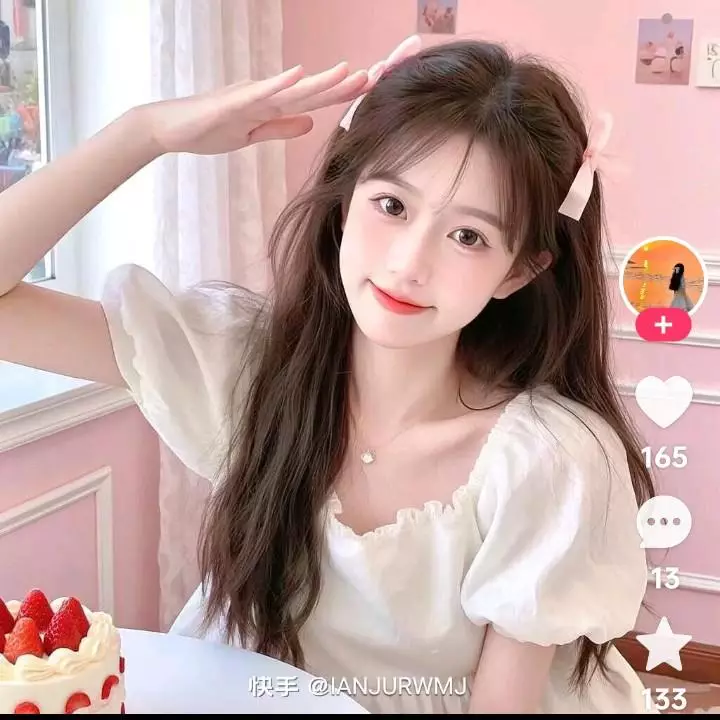Like this video with the heart icon
The height and width of the screenshot is (720, 720).
pos(664,400)
